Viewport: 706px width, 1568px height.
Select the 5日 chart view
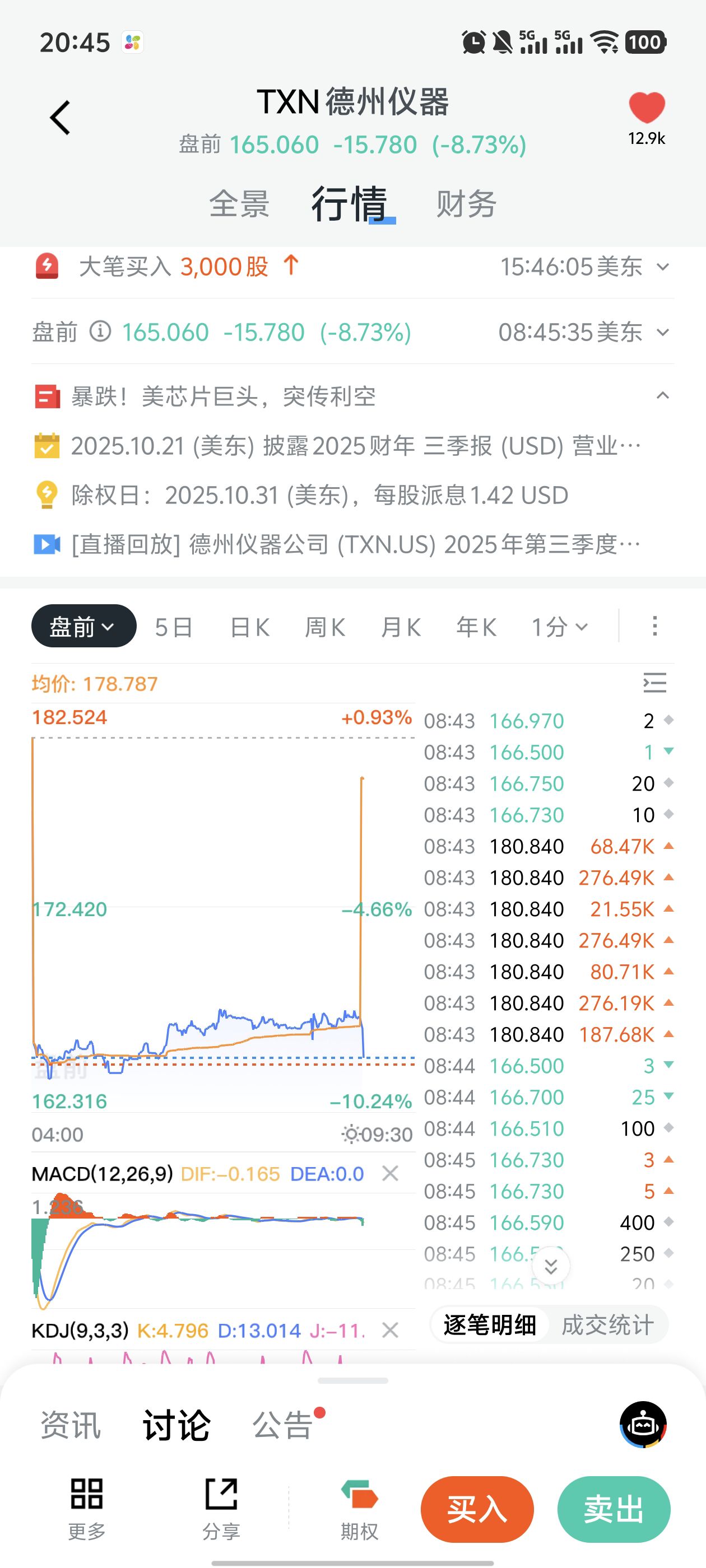pyautogui.click(x=174, y=627)
